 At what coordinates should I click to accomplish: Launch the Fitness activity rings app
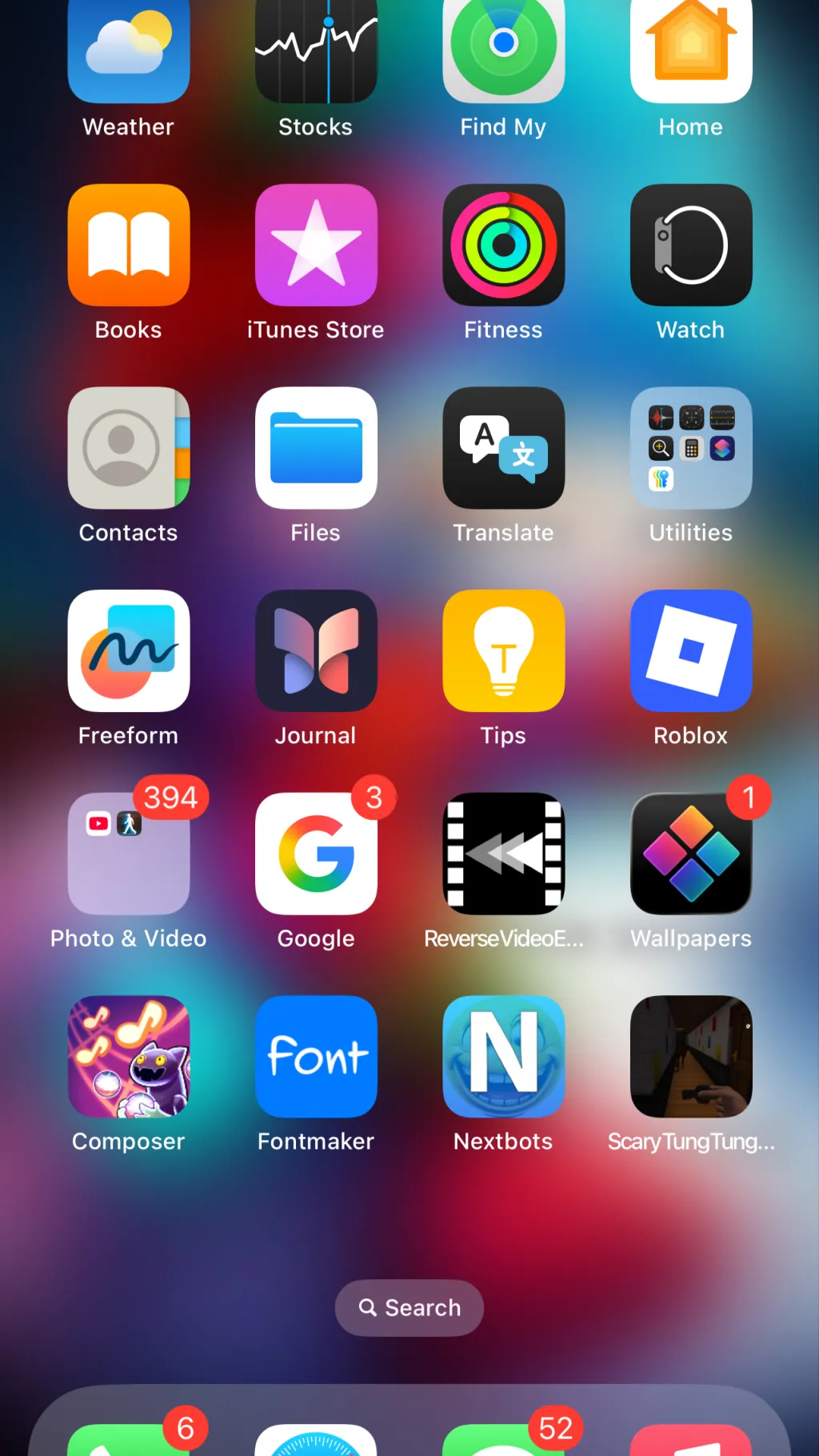(x=503, y=245)
